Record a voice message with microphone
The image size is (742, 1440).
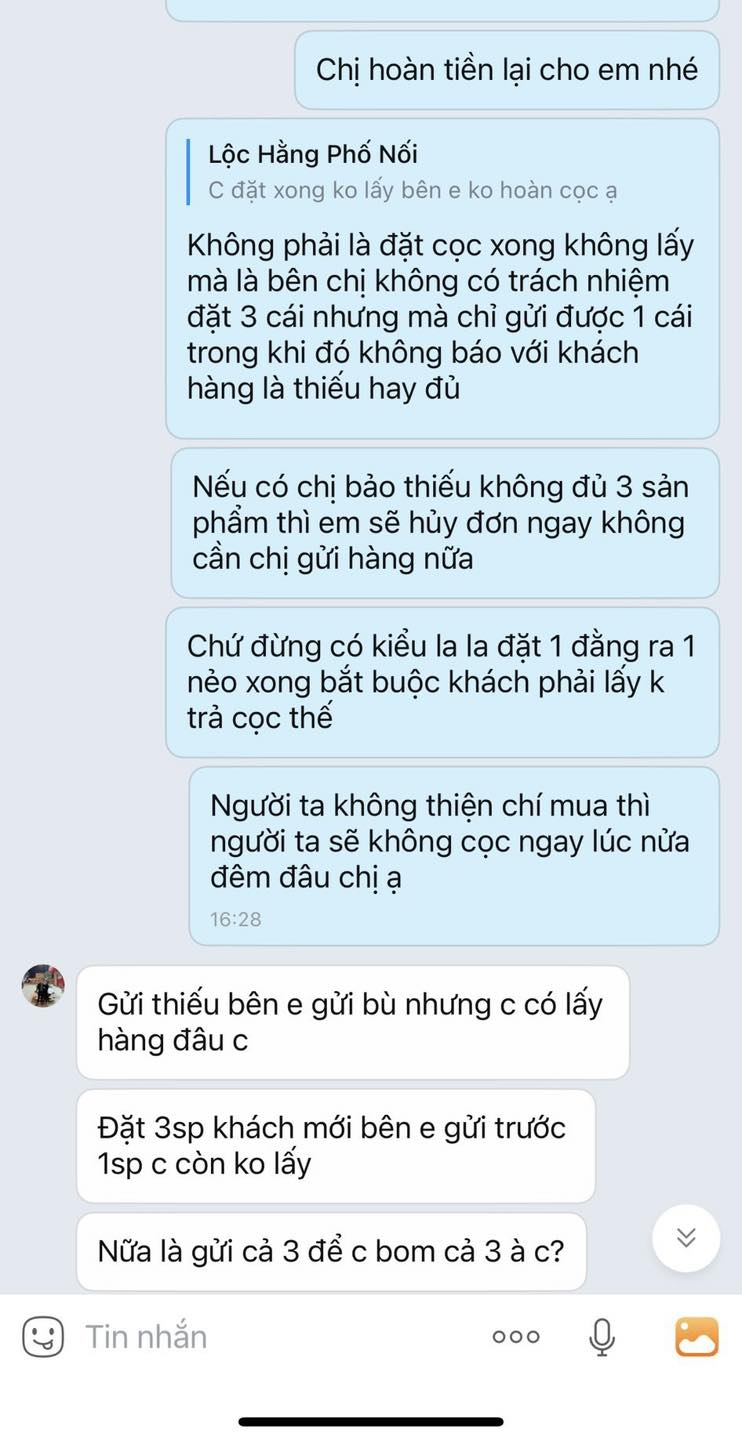click(x=601, y=1336)
